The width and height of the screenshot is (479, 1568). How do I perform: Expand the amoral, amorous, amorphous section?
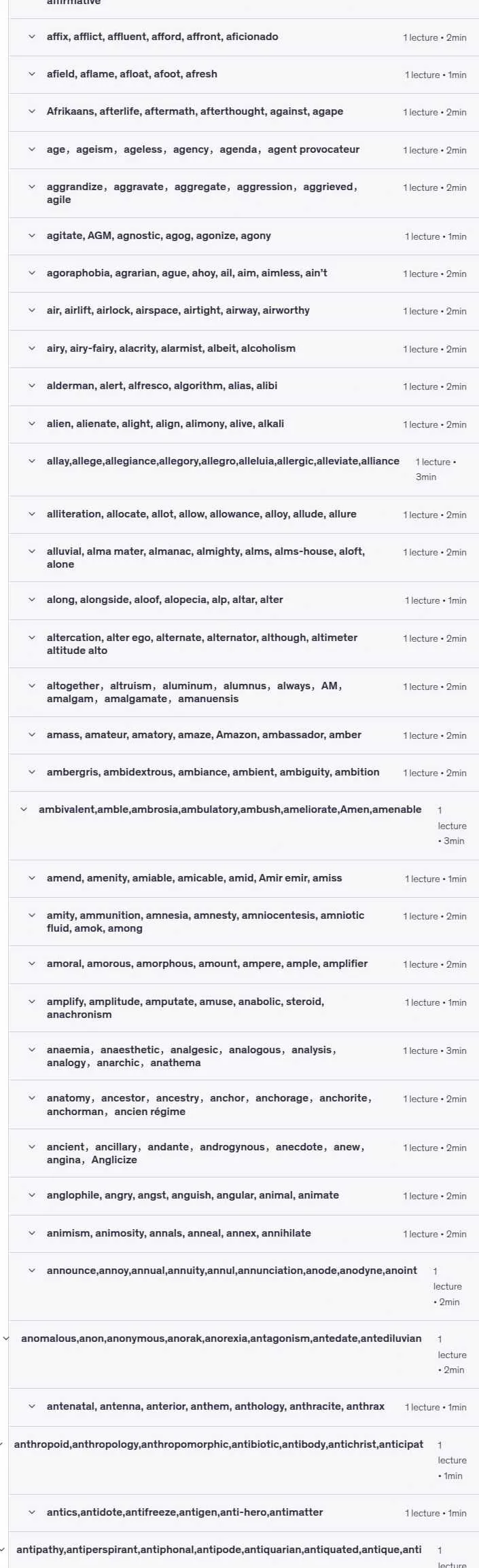(243, 964)
